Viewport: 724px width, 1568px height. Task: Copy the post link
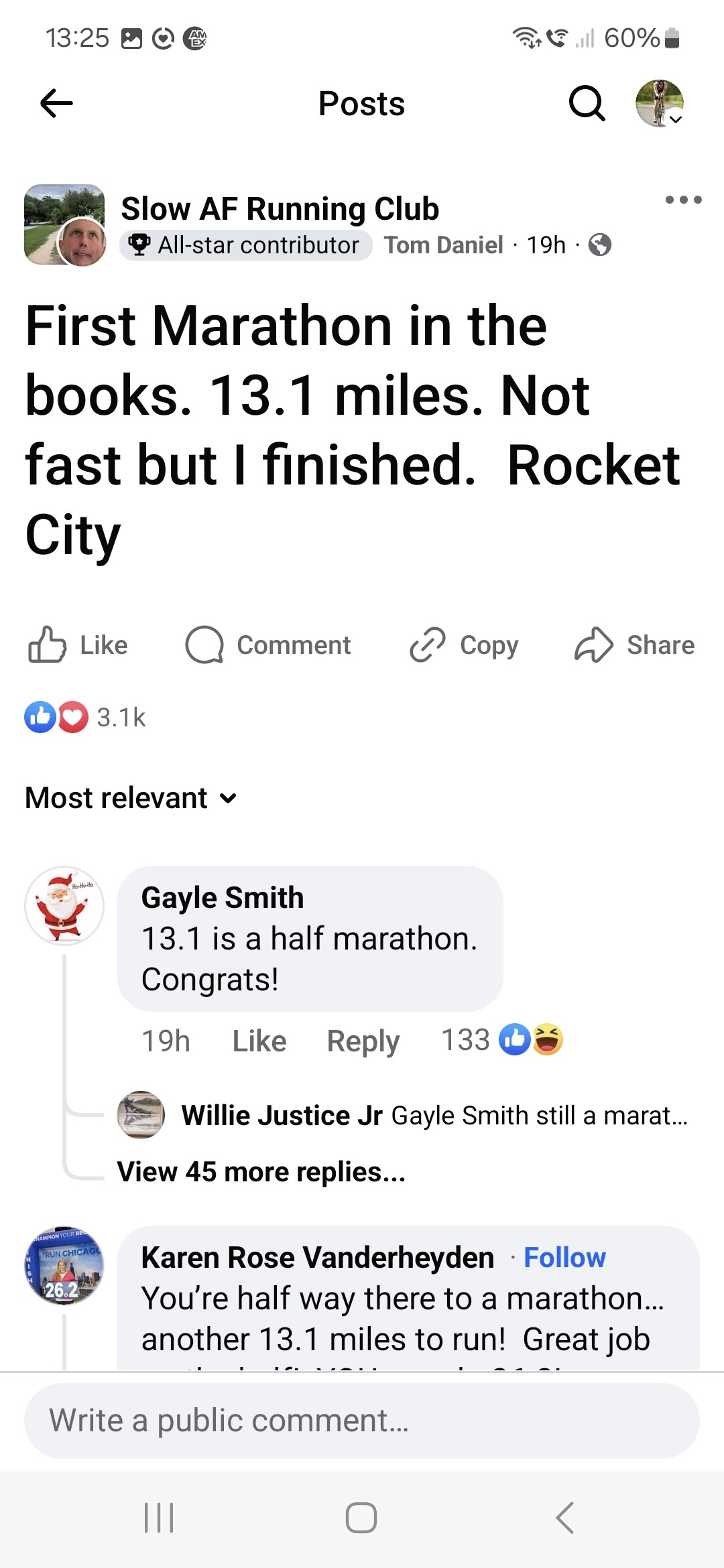coord(464,645)
